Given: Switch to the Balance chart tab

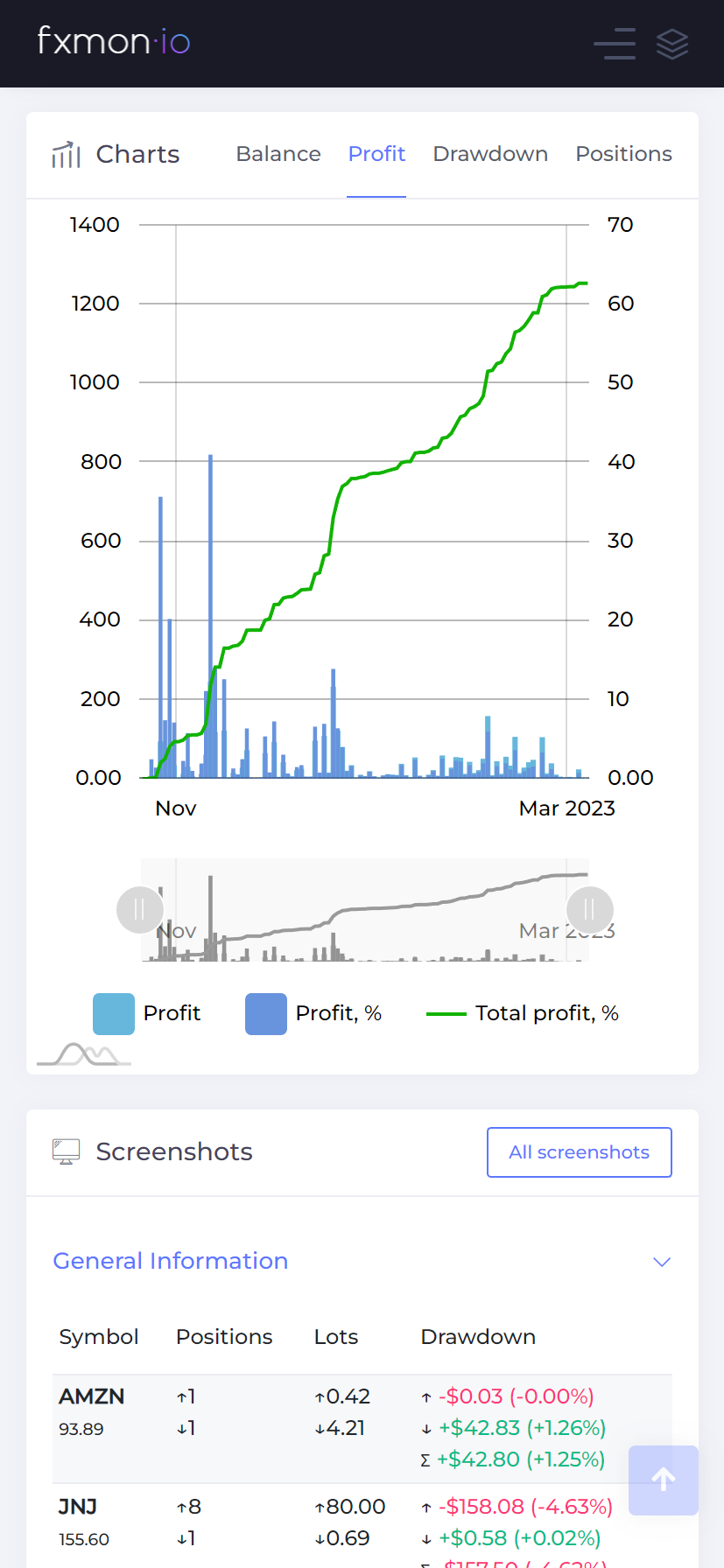Looking at the screenshot, I should pos(278,154).
